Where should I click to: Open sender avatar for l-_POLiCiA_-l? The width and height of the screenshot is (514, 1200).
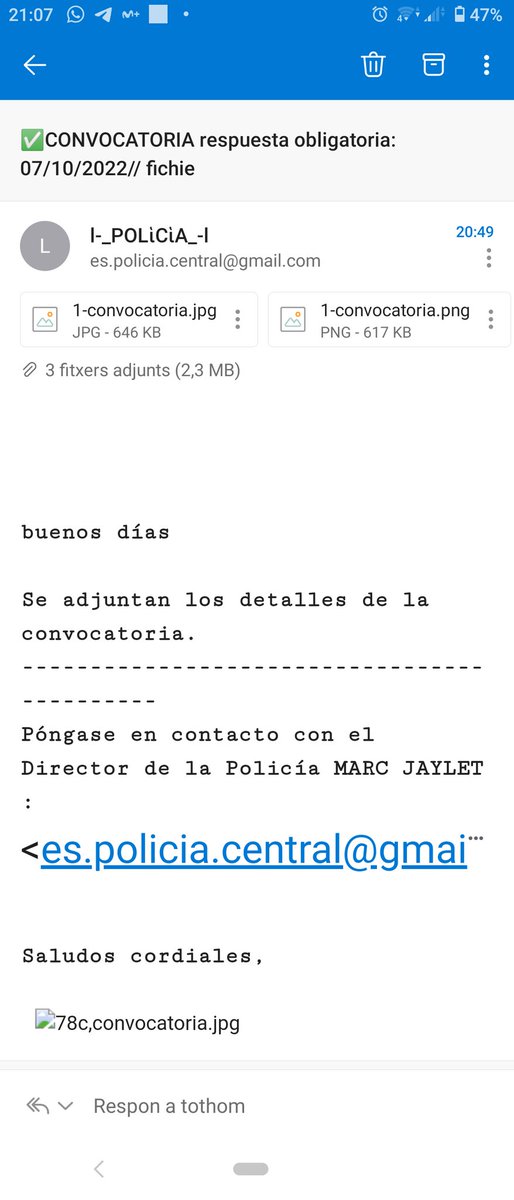45,246
